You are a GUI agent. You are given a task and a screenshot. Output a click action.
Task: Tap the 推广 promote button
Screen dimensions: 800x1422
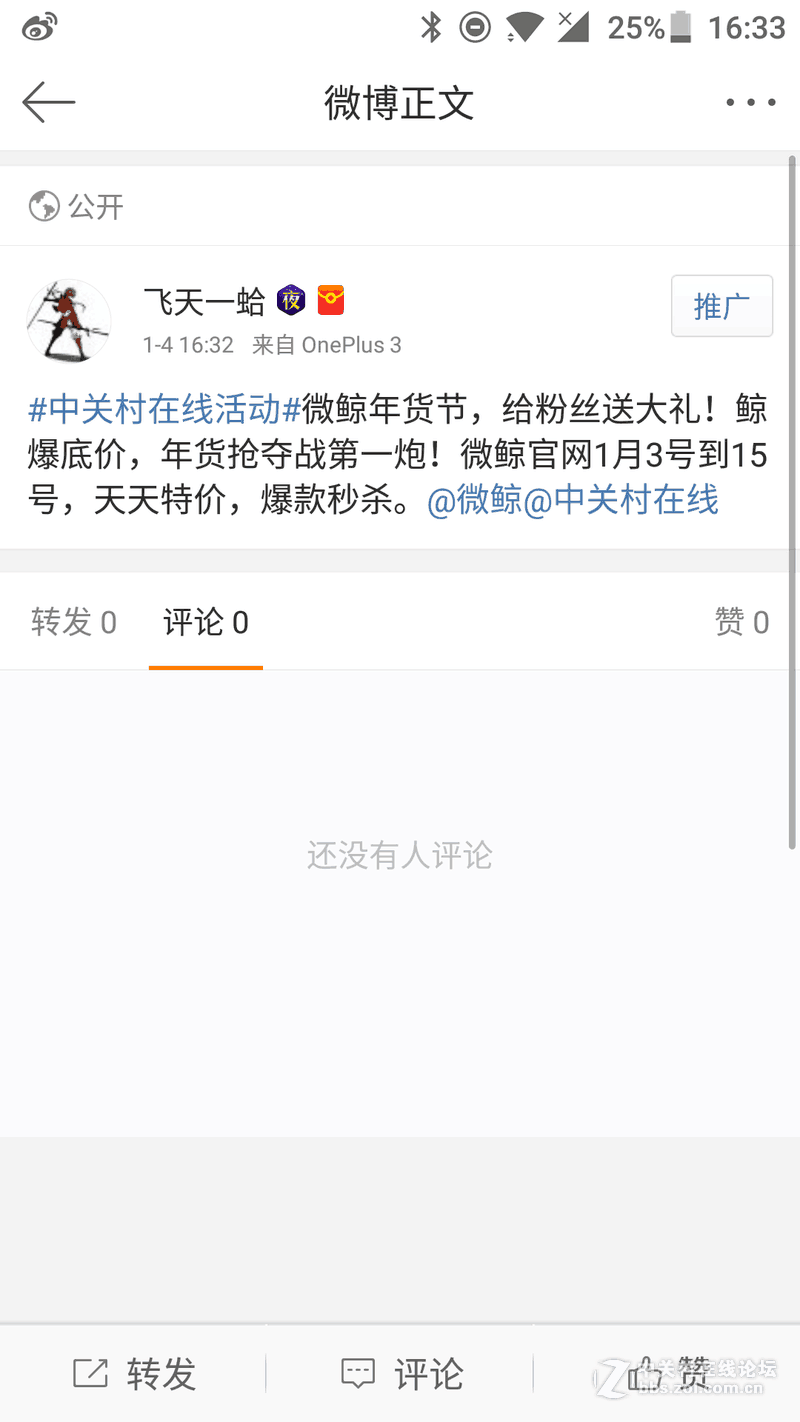721,306
